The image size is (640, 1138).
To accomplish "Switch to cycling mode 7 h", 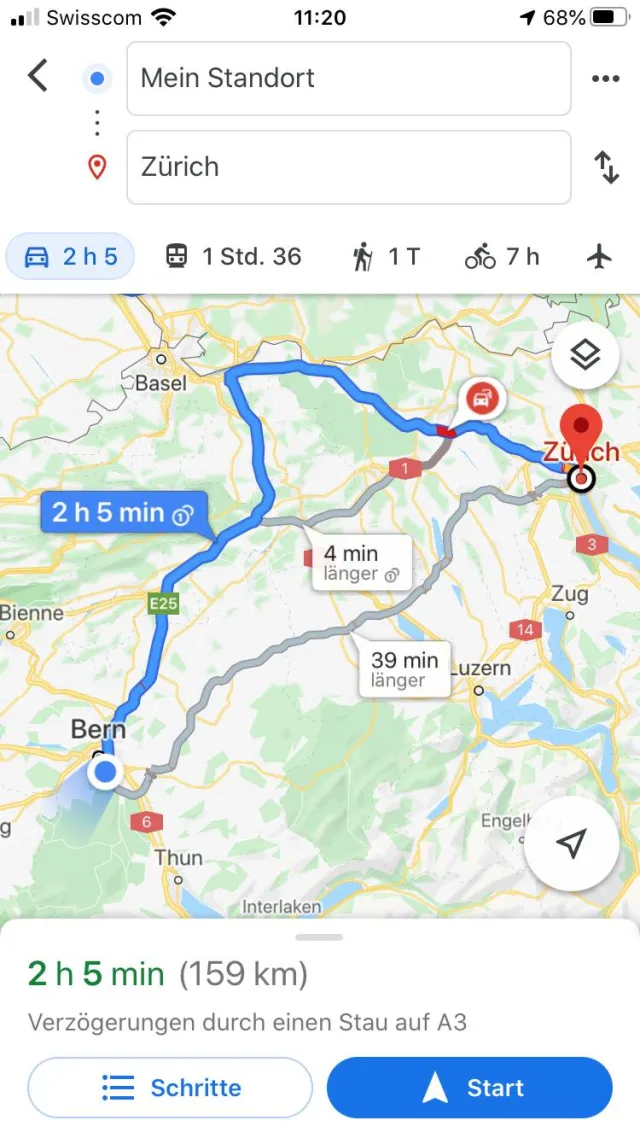I will pyautogui.click(x=502, y=257).
